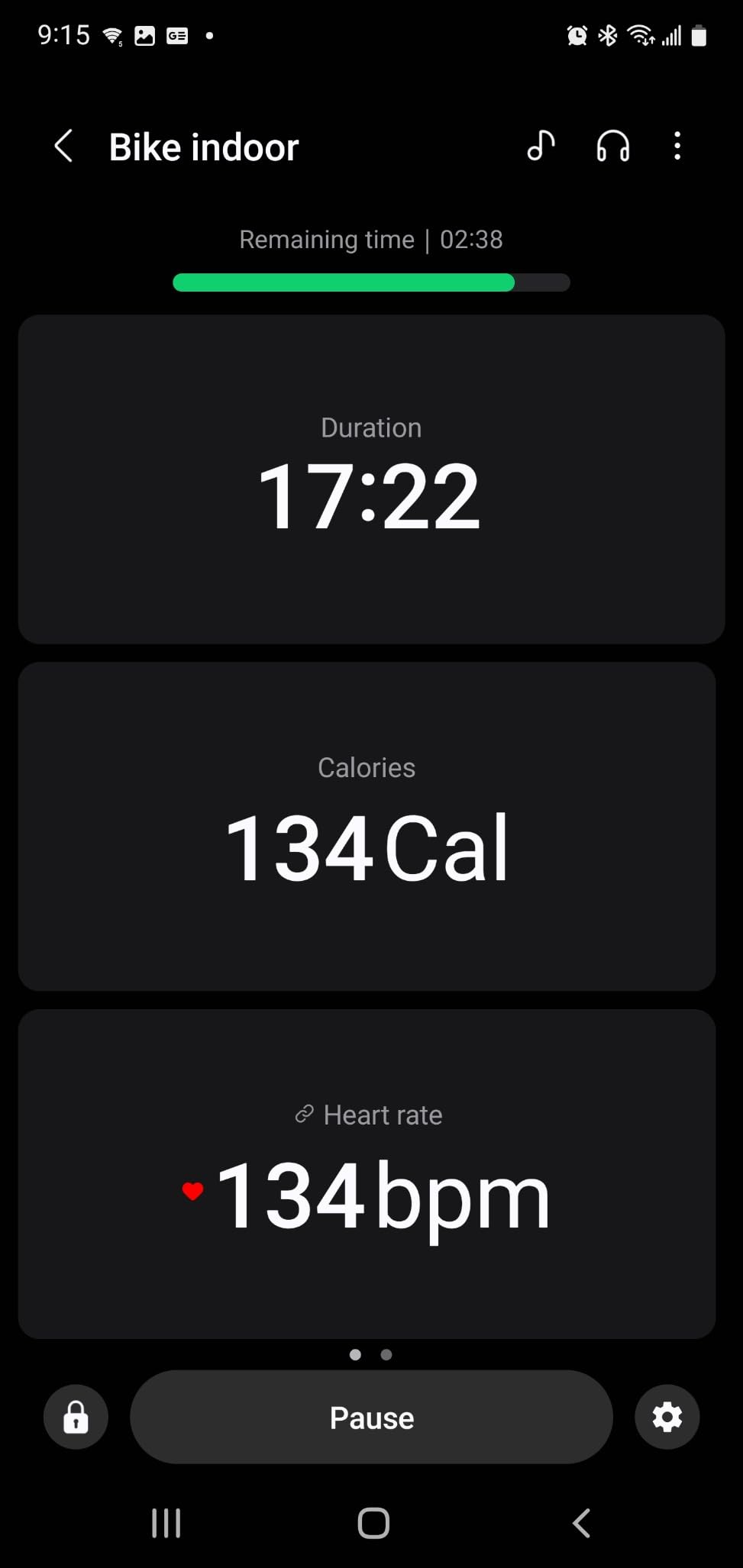
Task: Open workout settings gear
Action: click(x=667, y=1417)
